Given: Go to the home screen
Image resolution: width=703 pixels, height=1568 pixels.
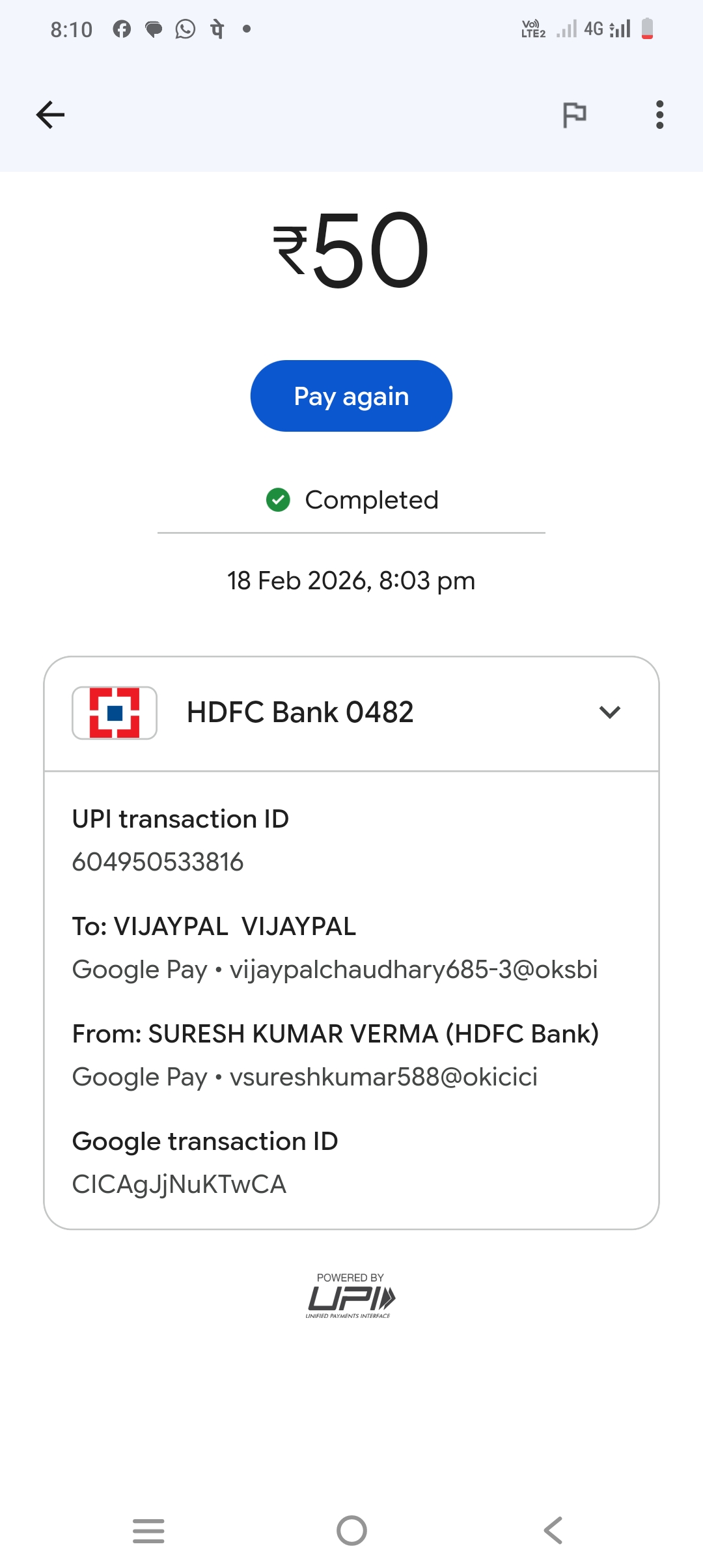Looking at the screenshot, I should [351, 1530].
